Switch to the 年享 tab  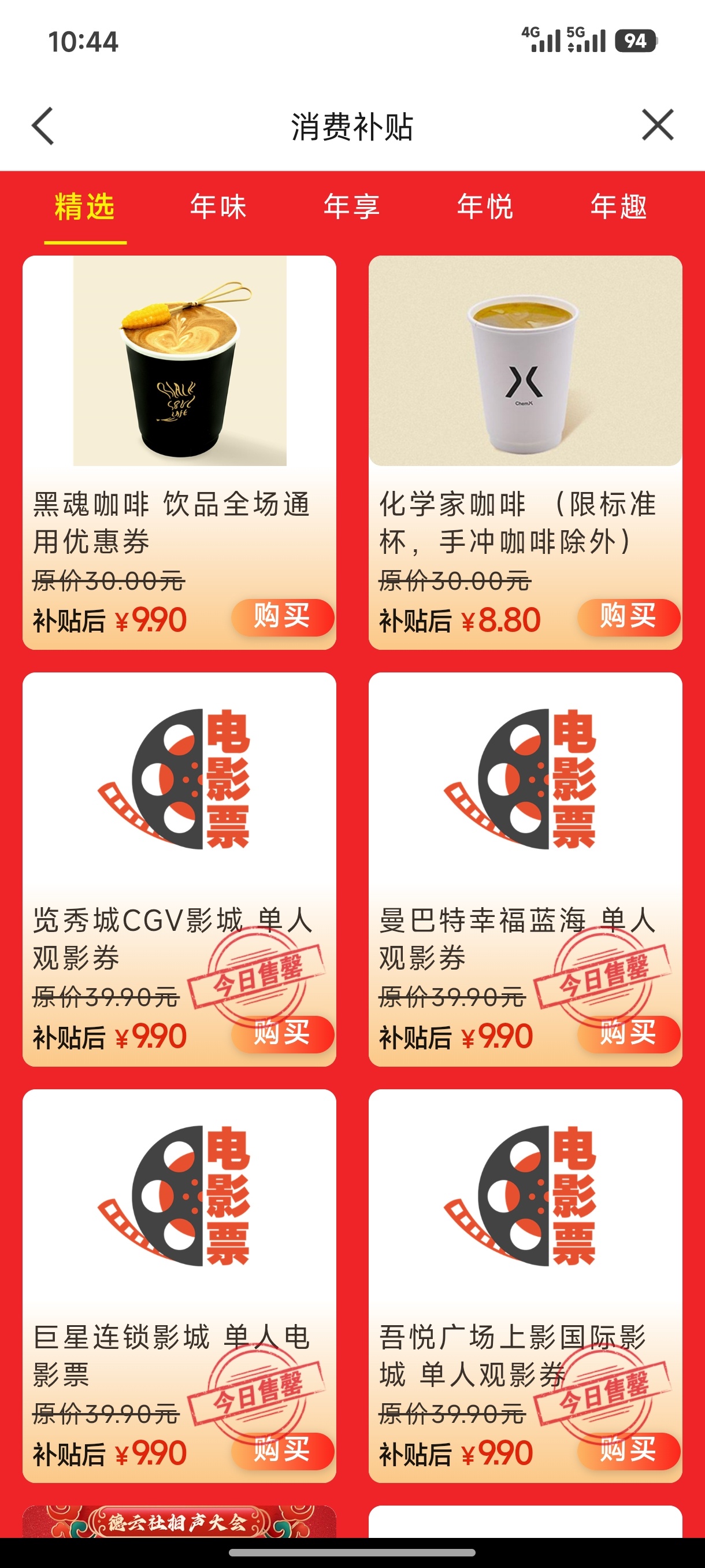[x=351, y=207]
